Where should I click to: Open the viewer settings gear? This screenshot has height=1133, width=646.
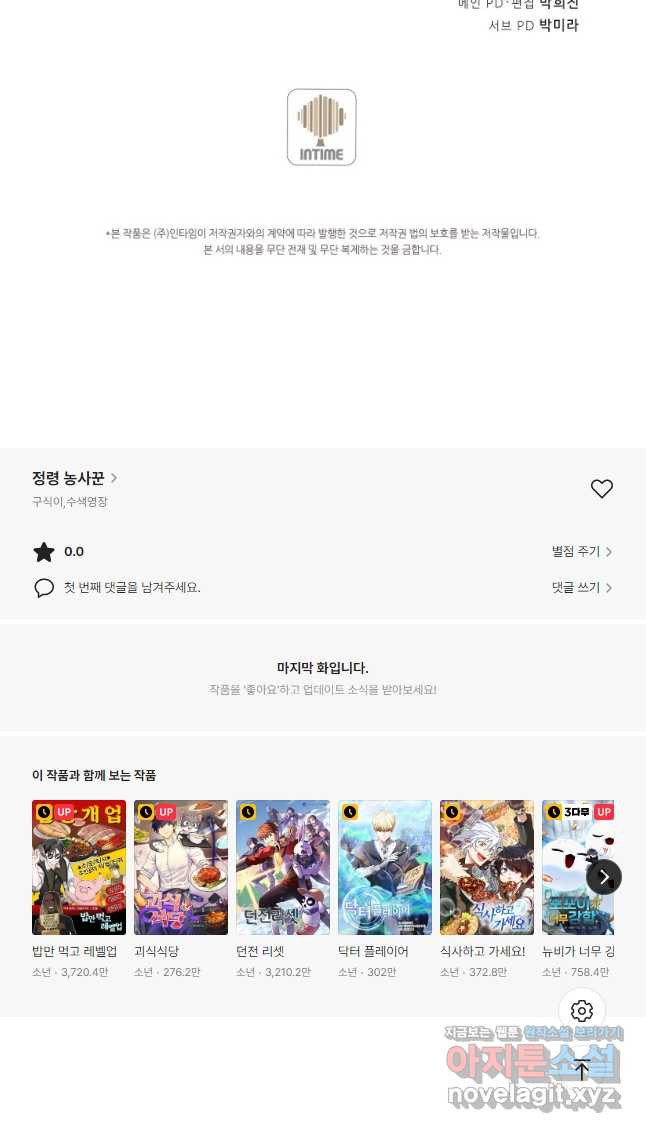click(x=582, y=1010)
